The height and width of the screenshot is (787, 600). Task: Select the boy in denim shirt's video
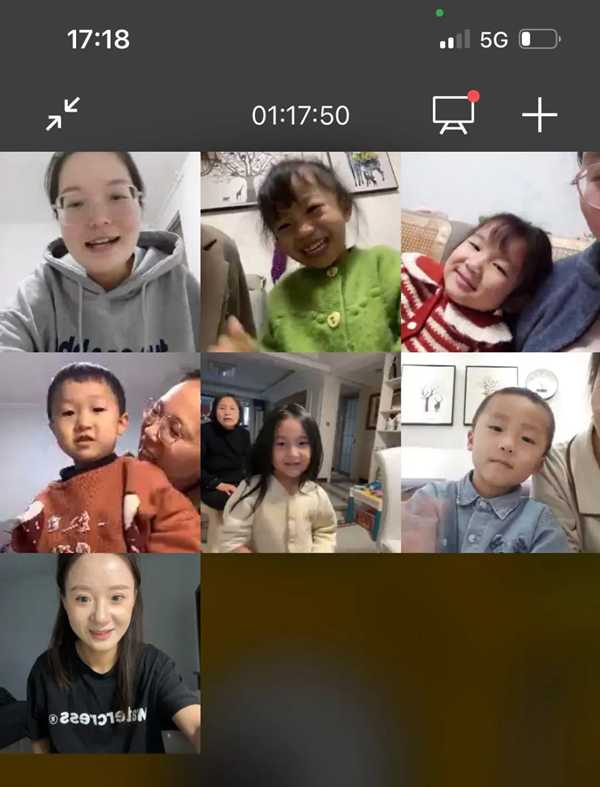click(501, 452)
